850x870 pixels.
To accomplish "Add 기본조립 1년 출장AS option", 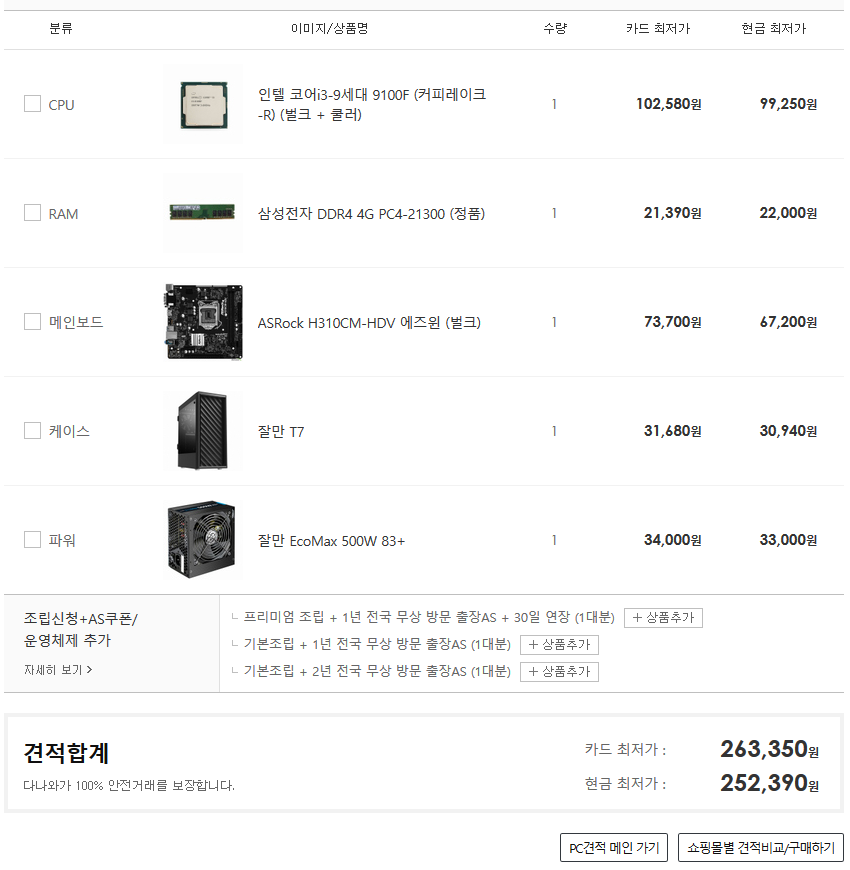I will pos(559,645).
